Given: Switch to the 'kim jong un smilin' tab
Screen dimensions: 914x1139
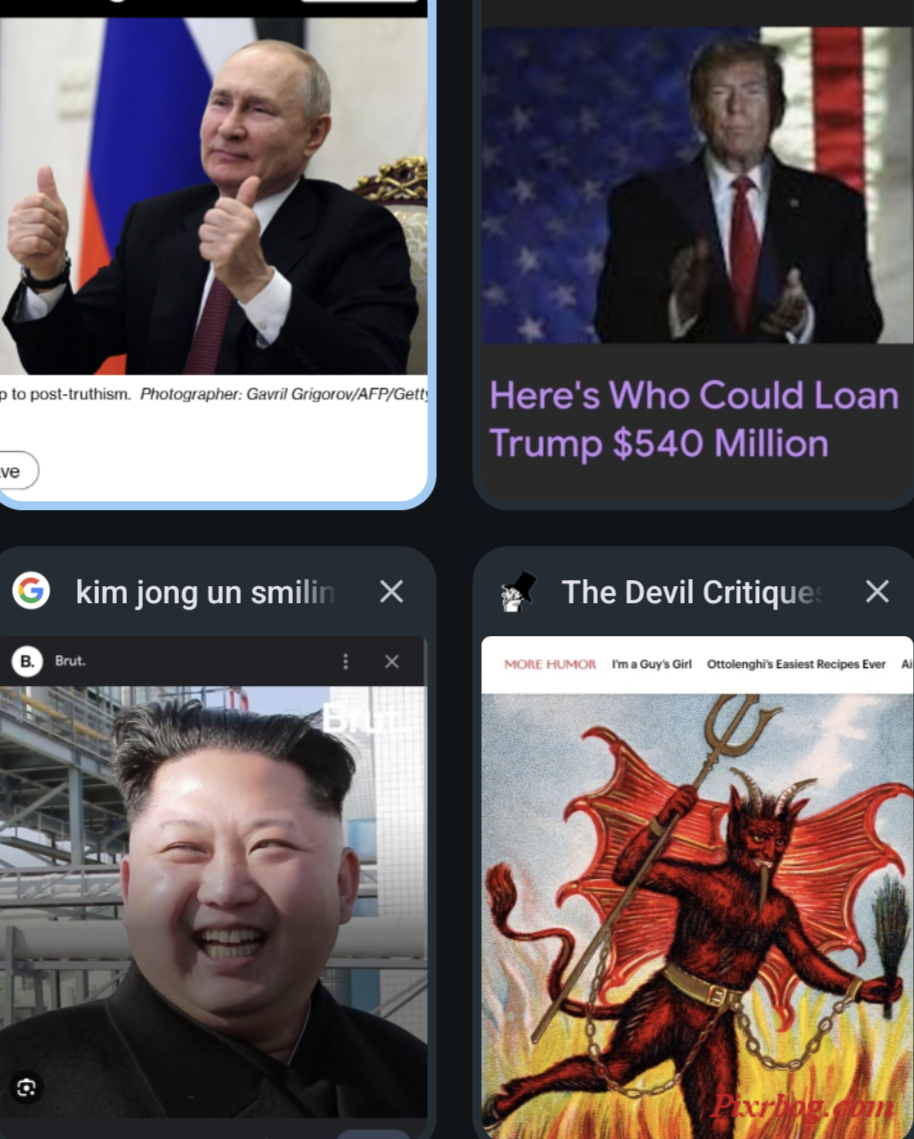Looking at the screenshot, I should (205, 592).
